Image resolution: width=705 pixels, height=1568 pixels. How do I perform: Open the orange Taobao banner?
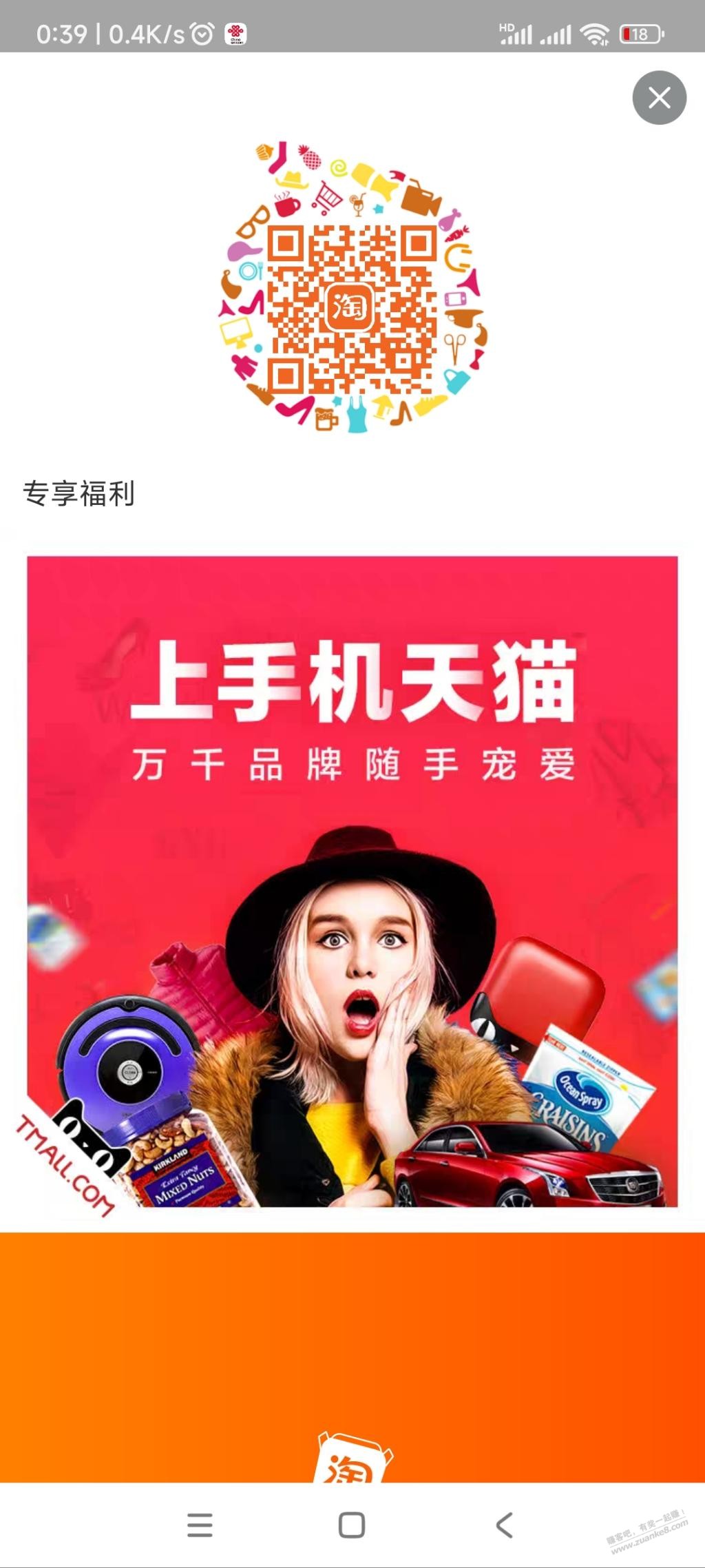(x=352, y=1357)
